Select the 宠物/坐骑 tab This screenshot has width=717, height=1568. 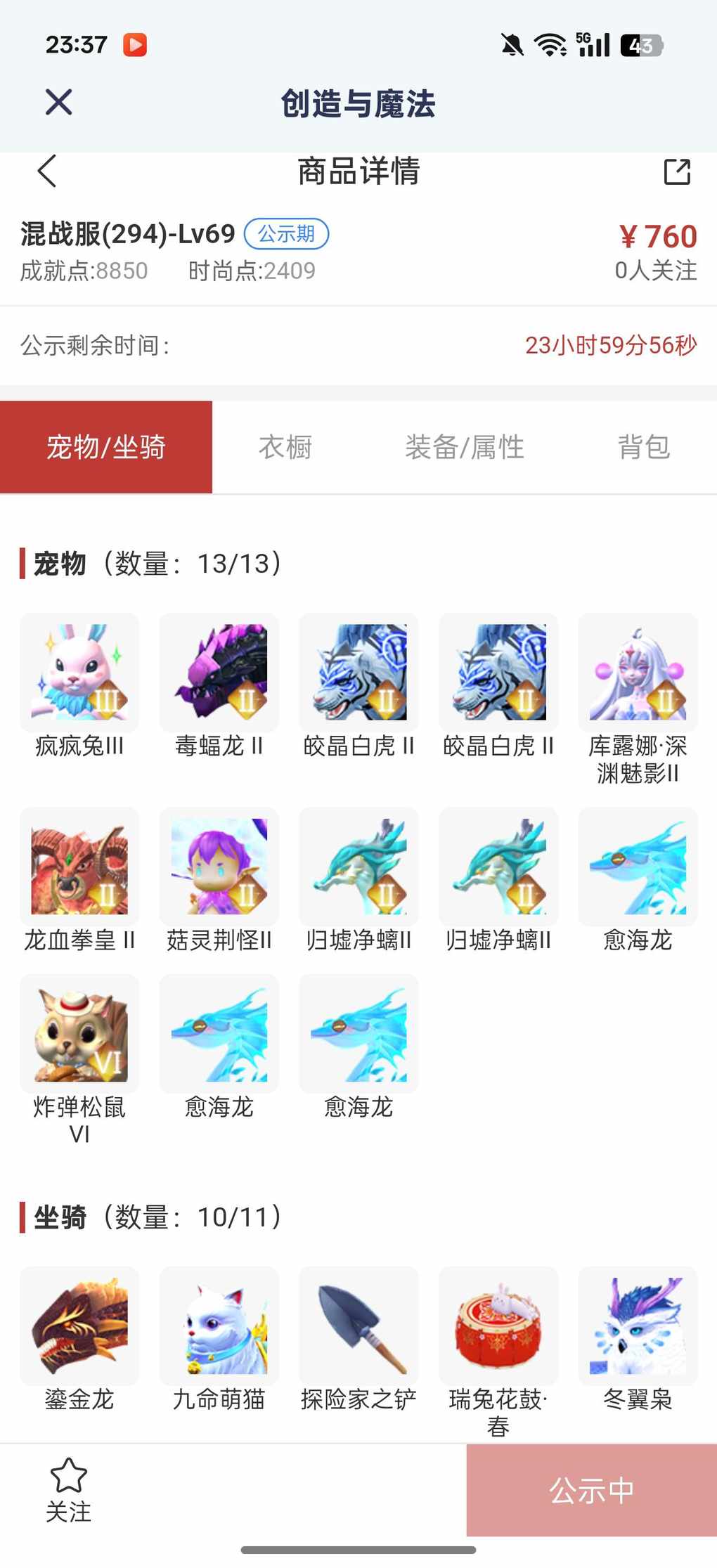click(x=106, y=447)
